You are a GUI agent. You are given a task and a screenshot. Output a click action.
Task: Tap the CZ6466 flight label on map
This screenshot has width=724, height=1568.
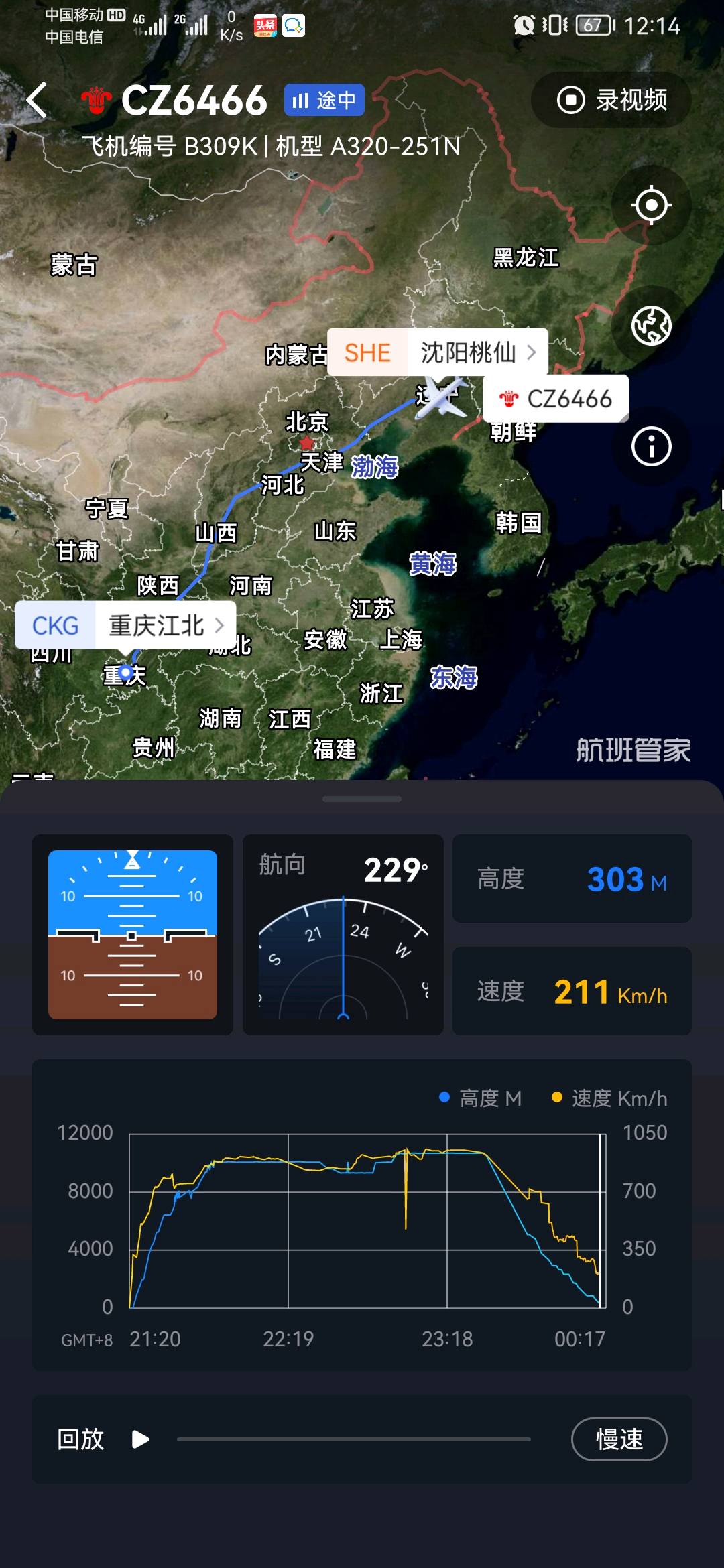click(x=556, y=399)
